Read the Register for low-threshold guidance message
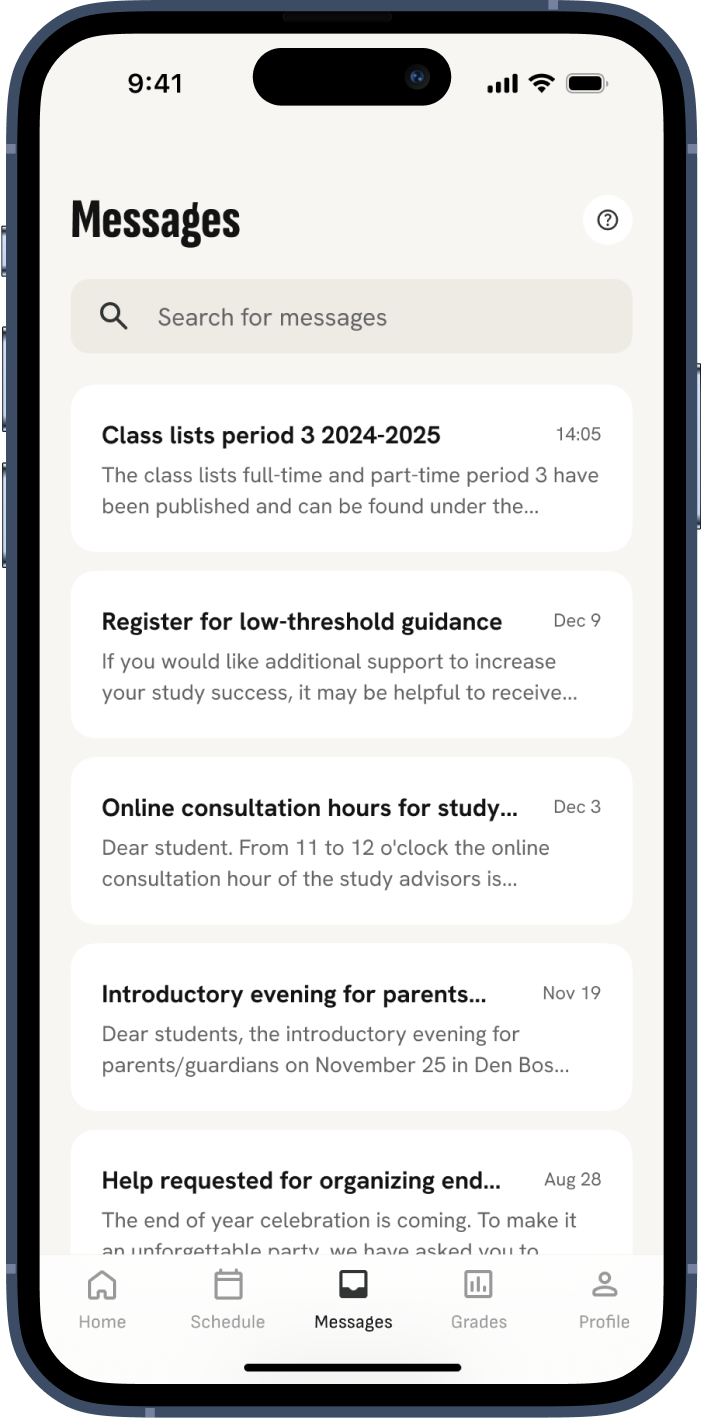Screen dimensions: 701x1418 tap(351, 654)
